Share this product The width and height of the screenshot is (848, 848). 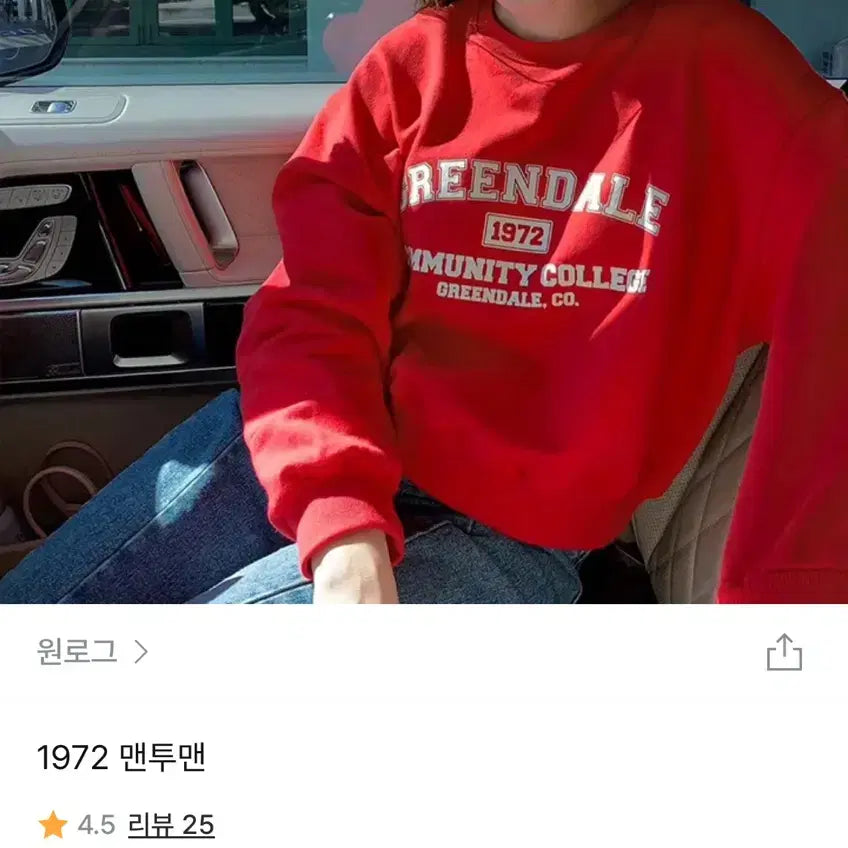pos(784,652)
